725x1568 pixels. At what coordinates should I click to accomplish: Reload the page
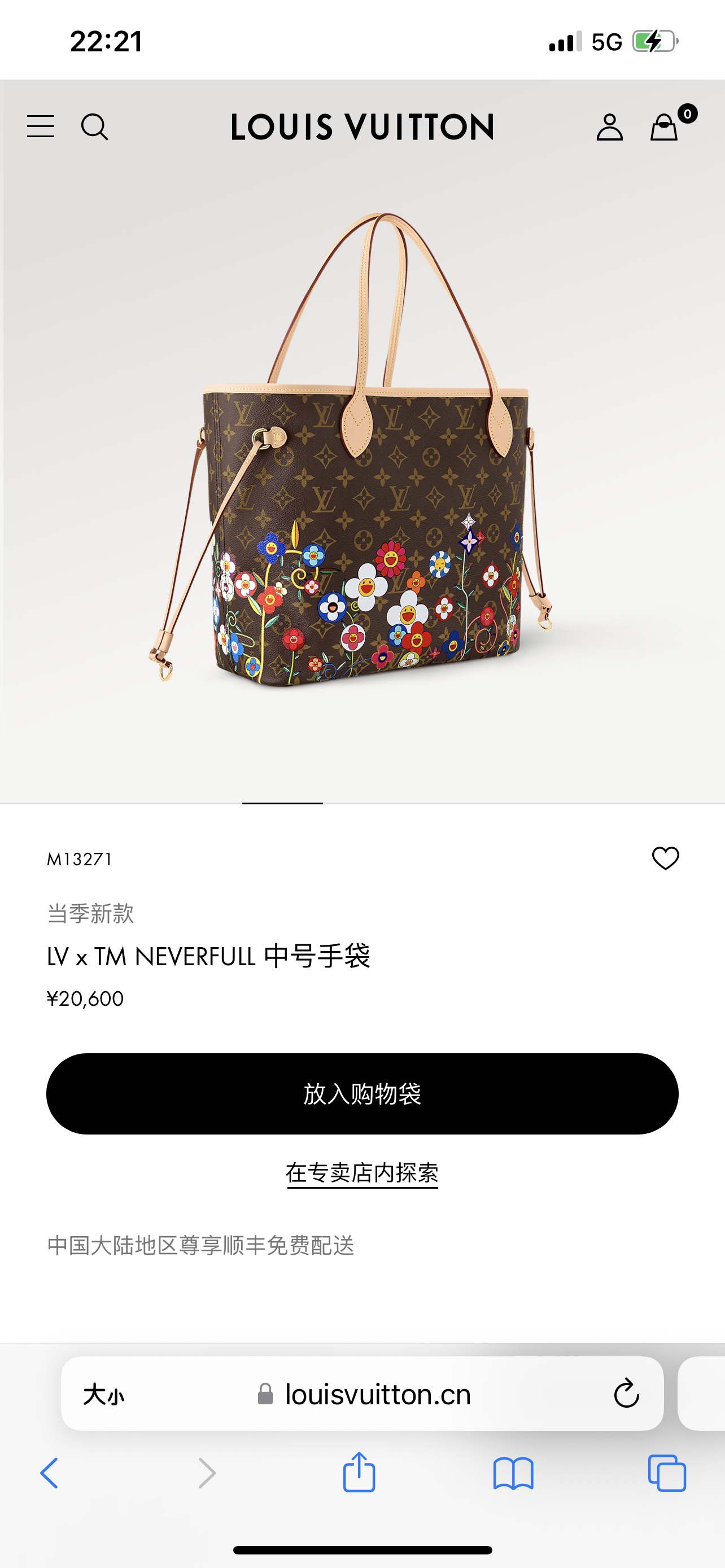[626, 1394]
